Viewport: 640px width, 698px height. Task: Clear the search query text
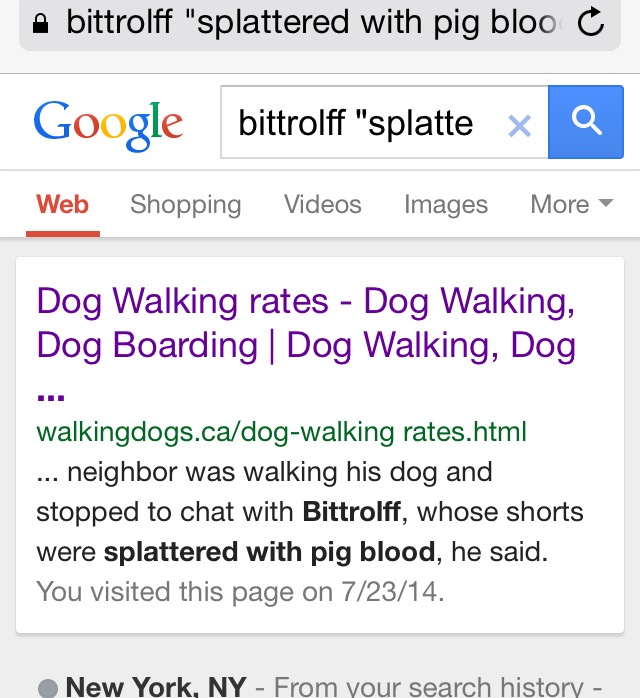coord(519,125)
